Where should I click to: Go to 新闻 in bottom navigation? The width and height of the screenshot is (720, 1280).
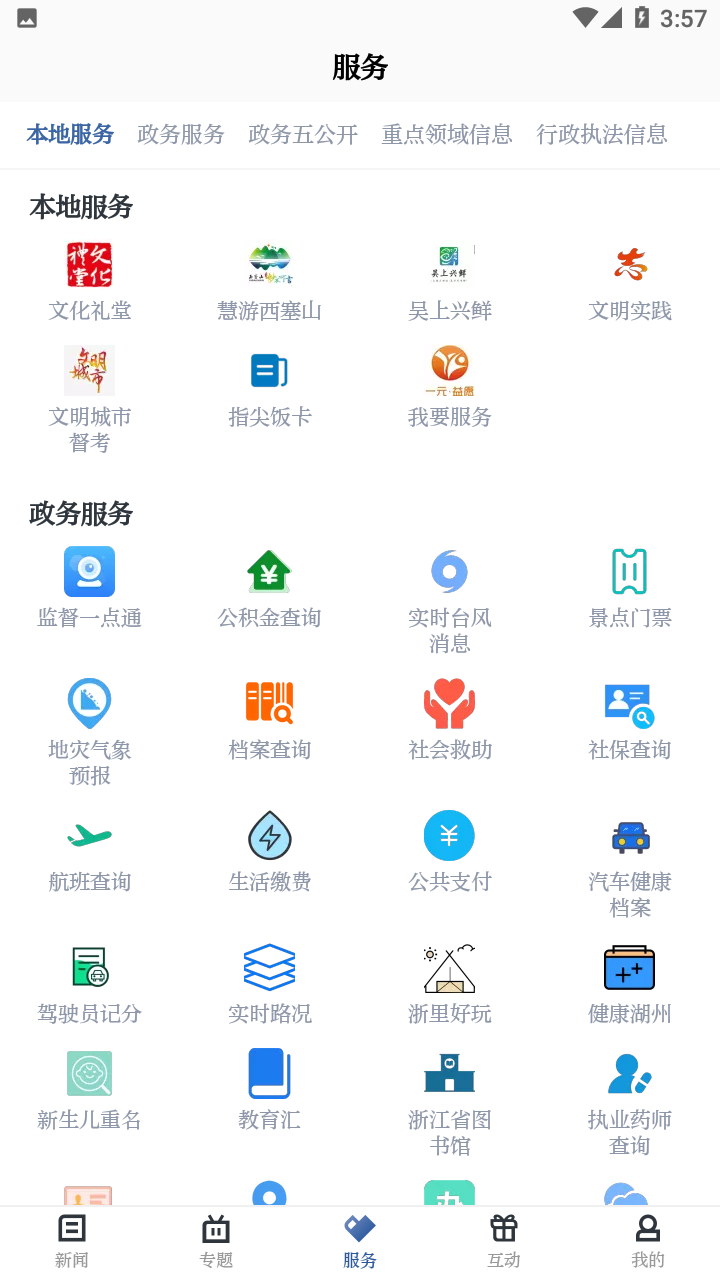(71, 1240)
